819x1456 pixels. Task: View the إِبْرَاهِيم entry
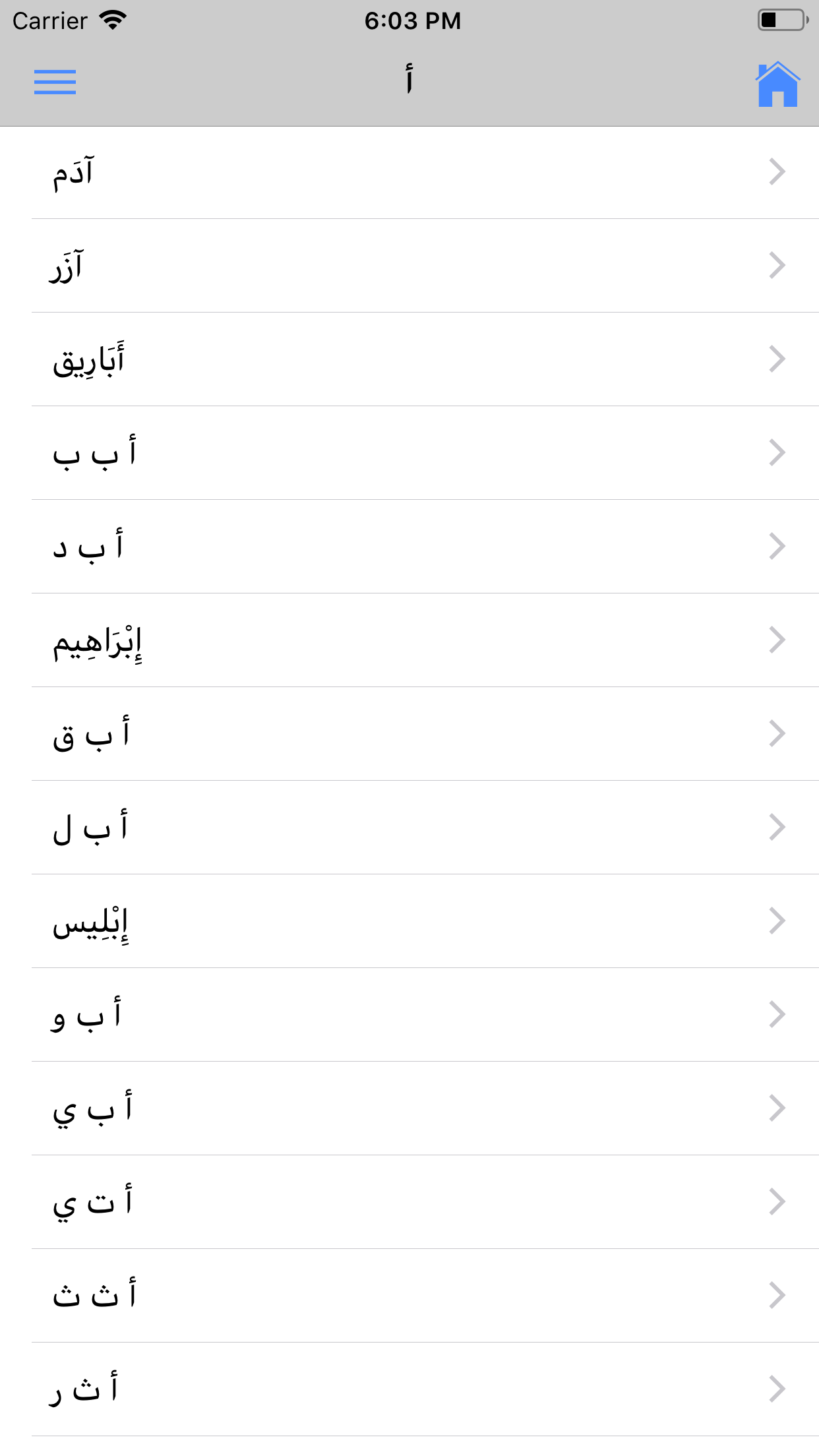[409, 641]
